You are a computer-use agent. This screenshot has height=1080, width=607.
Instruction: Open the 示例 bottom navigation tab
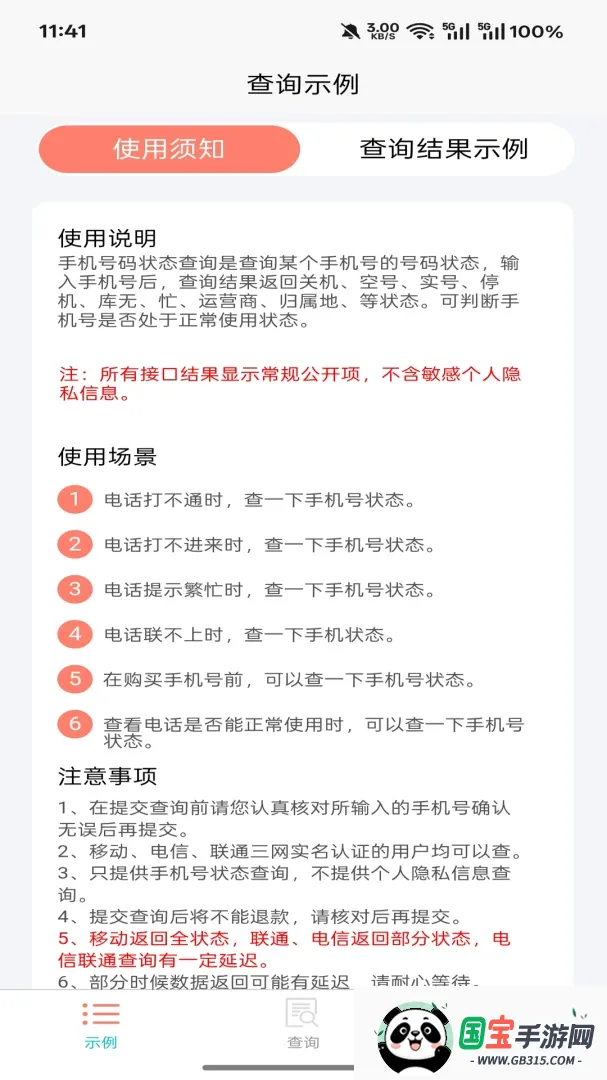tap(101, 1026)
